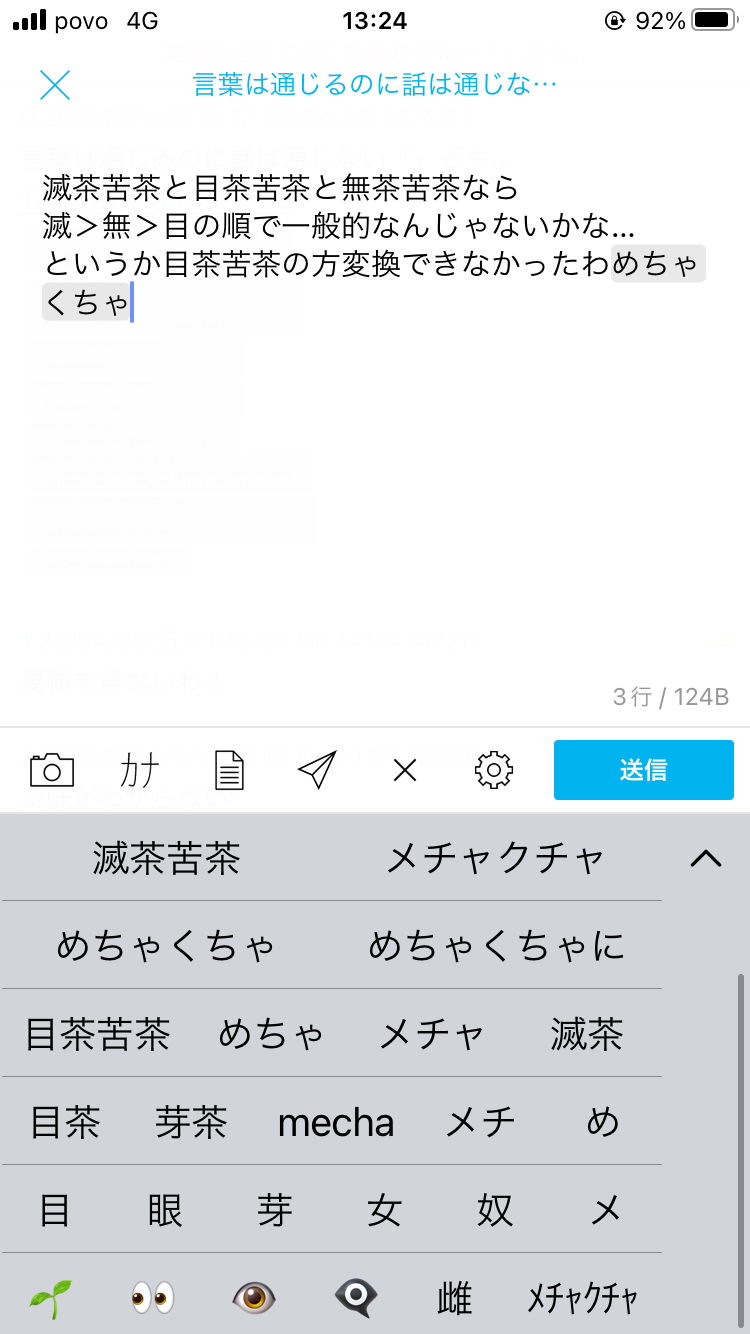Focus the message text field

(375, 450)
